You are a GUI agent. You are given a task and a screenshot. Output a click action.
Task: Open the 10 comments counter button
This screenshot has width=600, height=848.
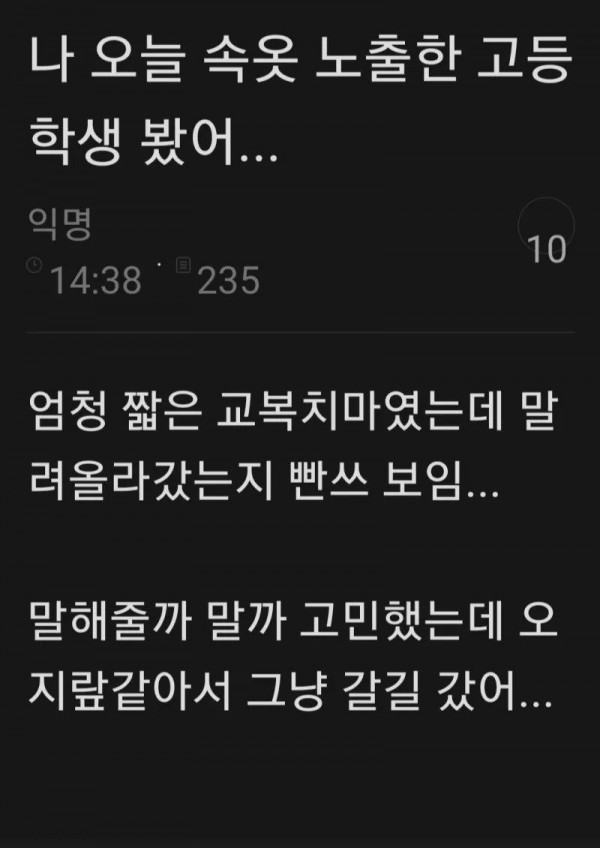click(547, 238)
